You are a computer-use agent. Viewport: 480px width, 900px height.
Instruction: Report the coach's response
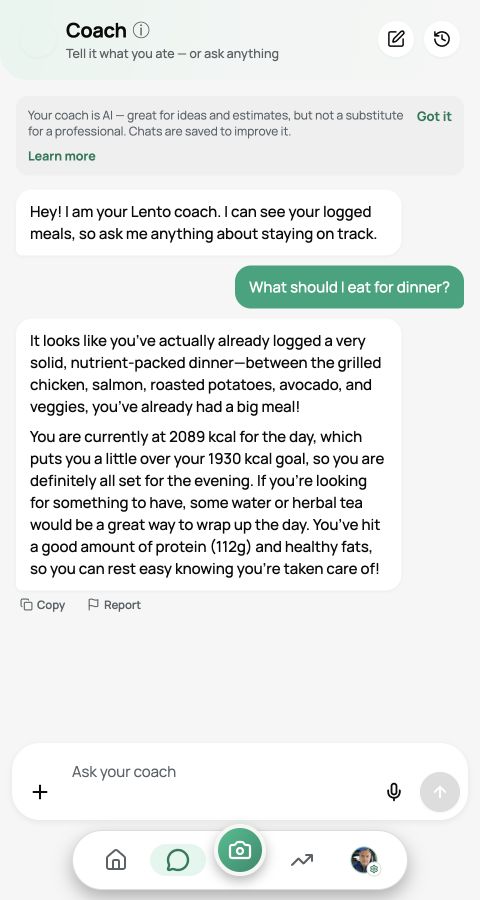[114, 605]
